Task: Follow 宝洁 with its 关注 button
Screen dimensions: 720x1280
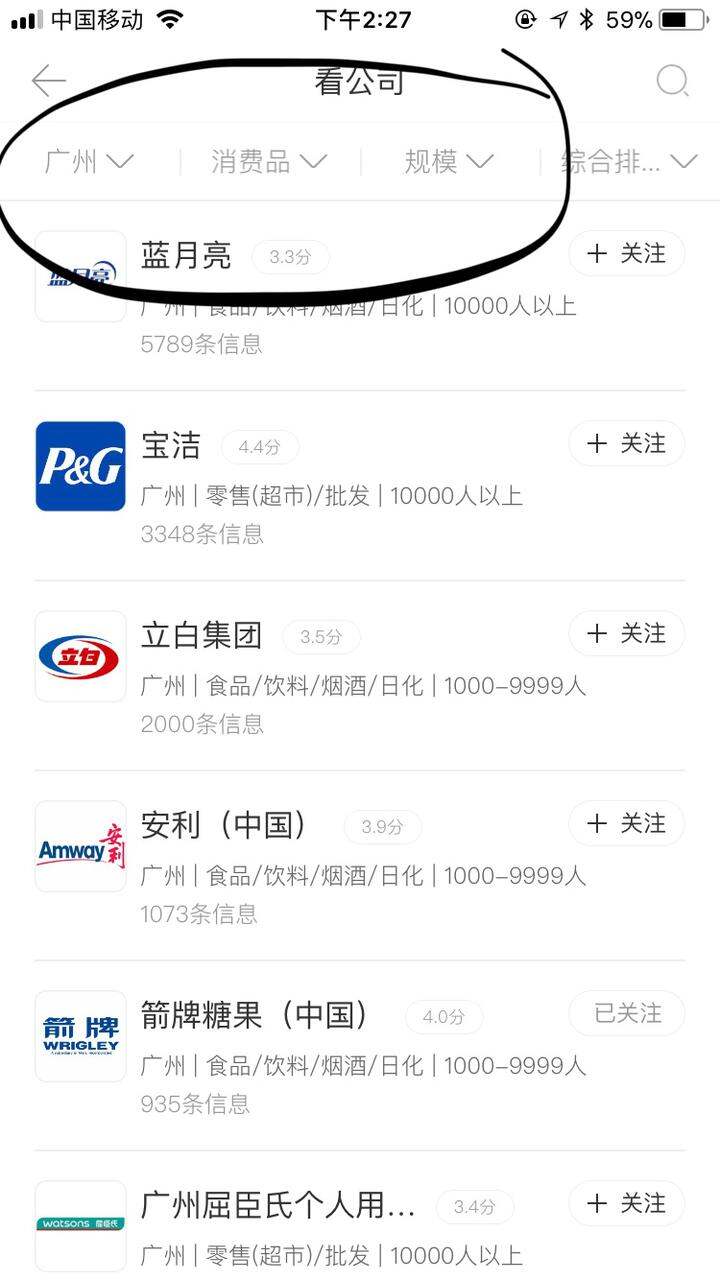Action: (627, 444)
